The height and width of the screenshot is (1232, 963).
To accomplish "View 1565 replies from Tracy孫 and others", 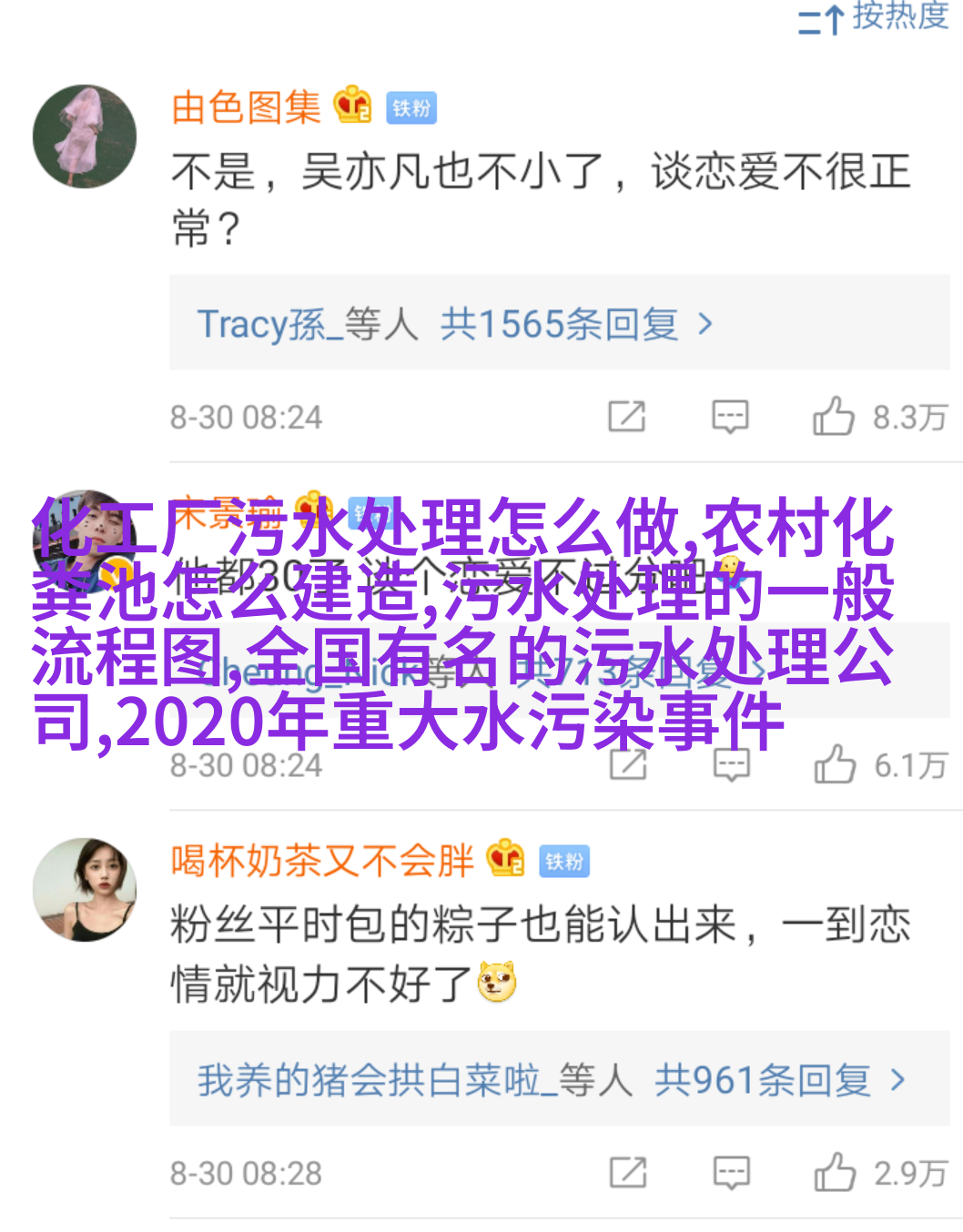I will (455, 324).
